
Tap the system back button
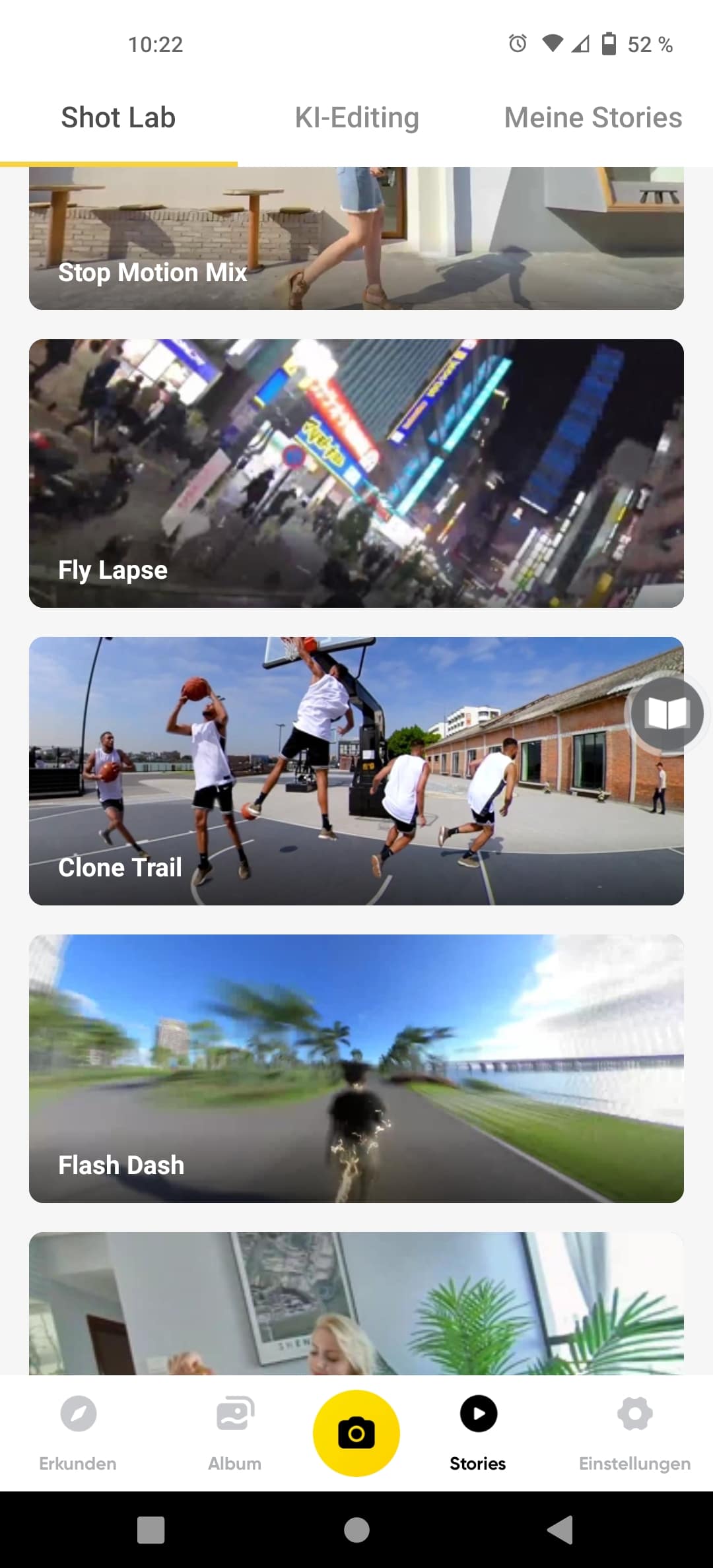pos(560,1530)
